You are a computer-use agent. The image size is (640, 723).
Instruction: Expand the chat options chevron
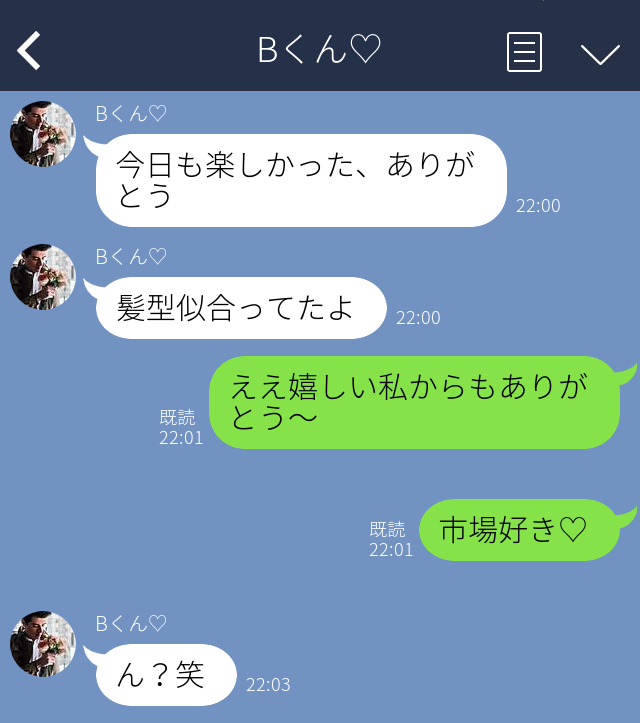[600, 53]
